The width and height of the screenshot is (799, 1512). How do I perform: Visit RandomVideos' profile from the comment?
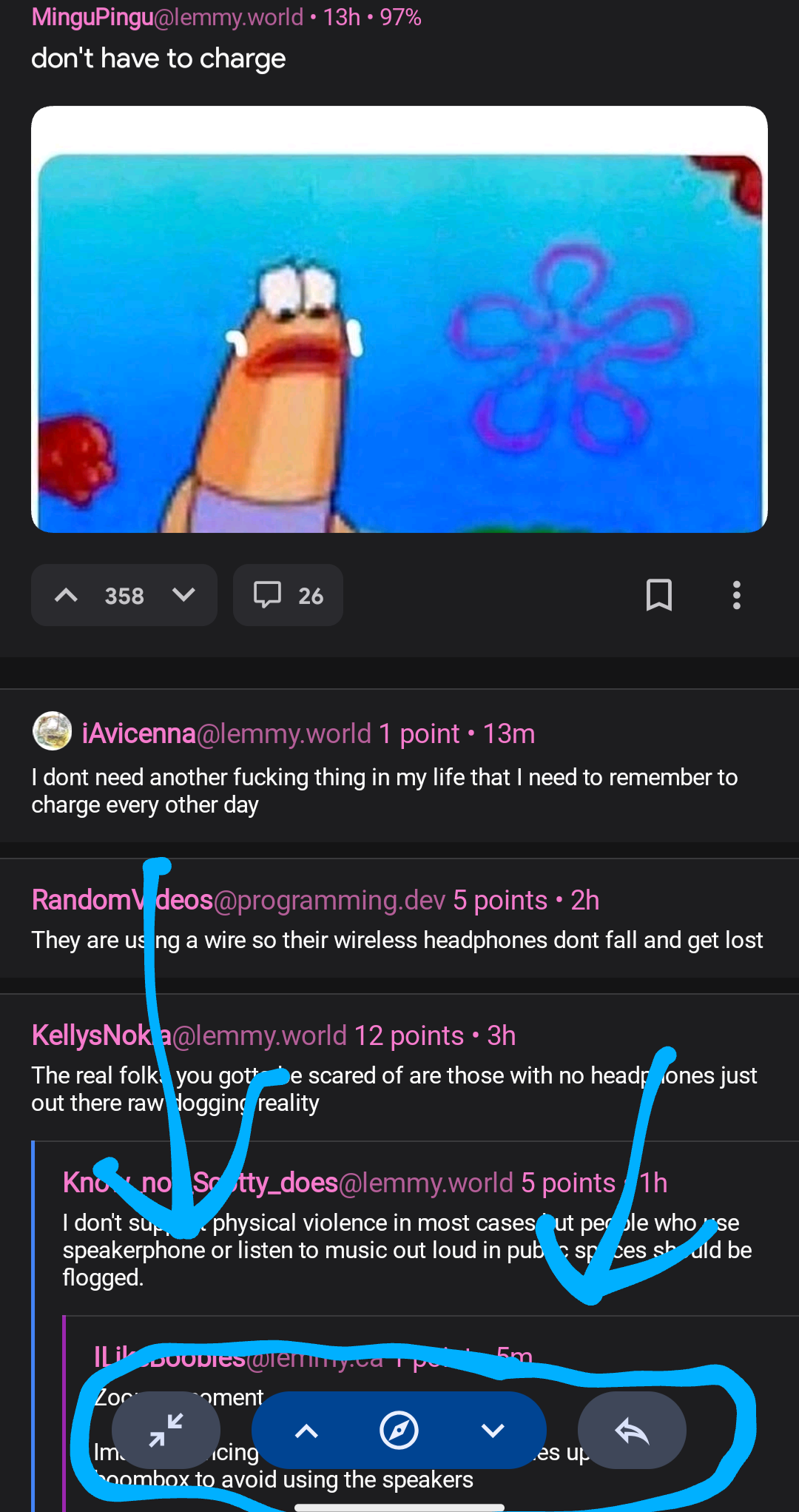pyautogui.click(x=123, y=900)
